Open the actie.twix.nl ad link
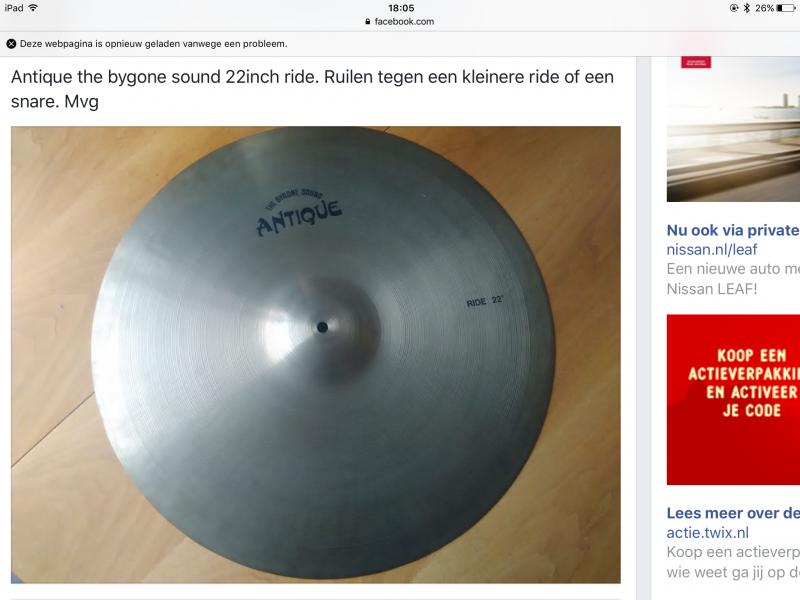 pyautogui.click(x=708, y=533)
